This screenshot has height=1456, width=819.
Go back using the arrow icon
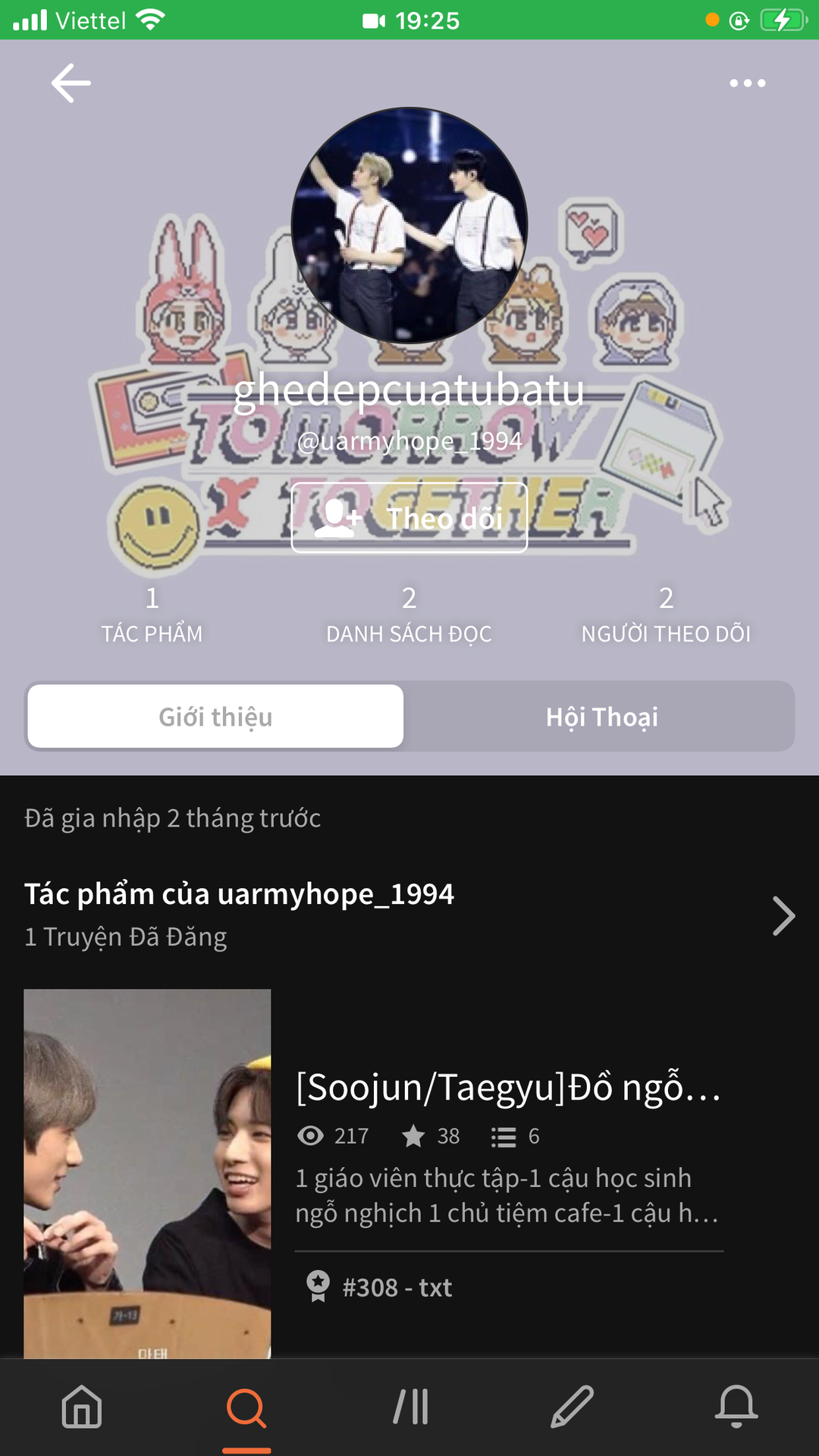pyautogui.click(x=71, y=83)
